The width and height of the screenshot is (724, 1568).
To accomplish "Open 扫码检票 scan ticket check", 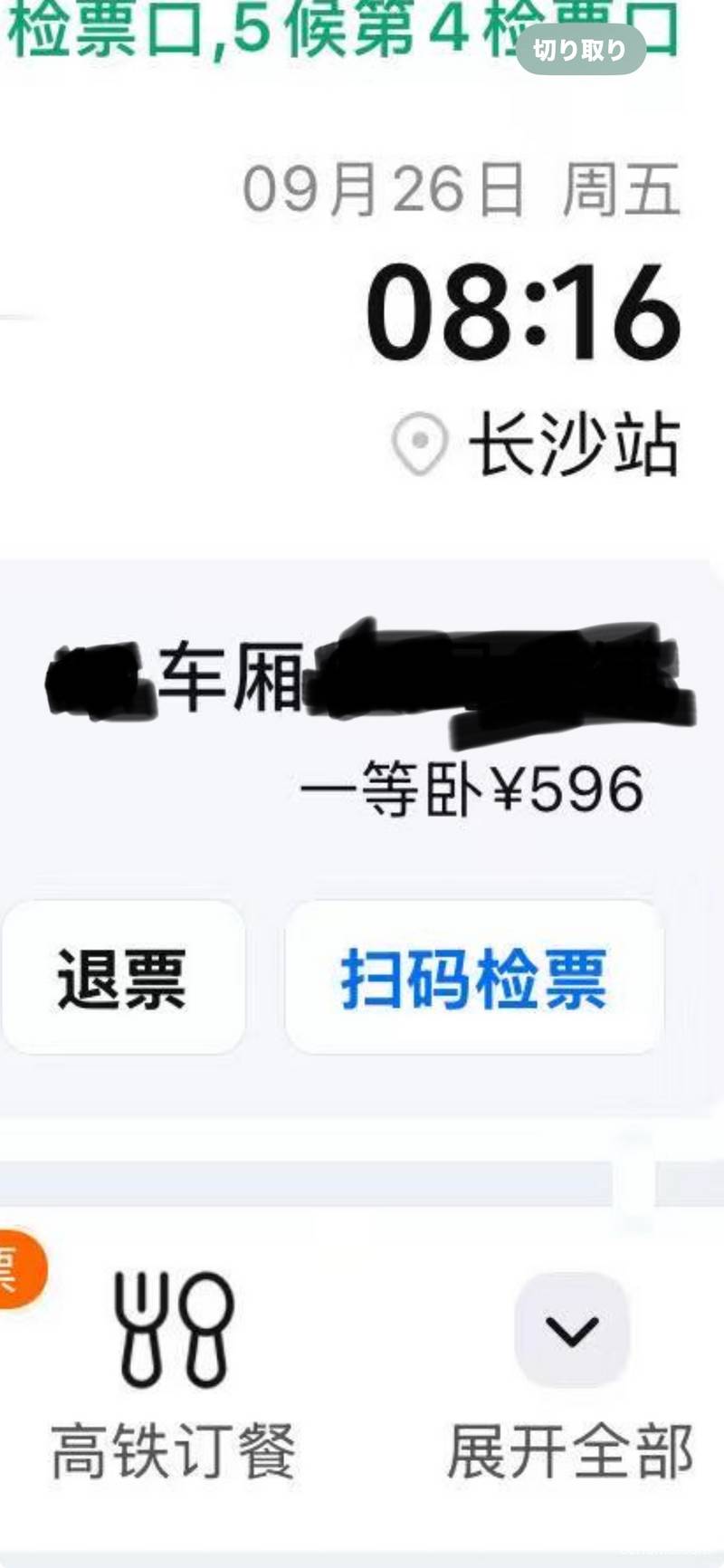I will coord(473,978).
